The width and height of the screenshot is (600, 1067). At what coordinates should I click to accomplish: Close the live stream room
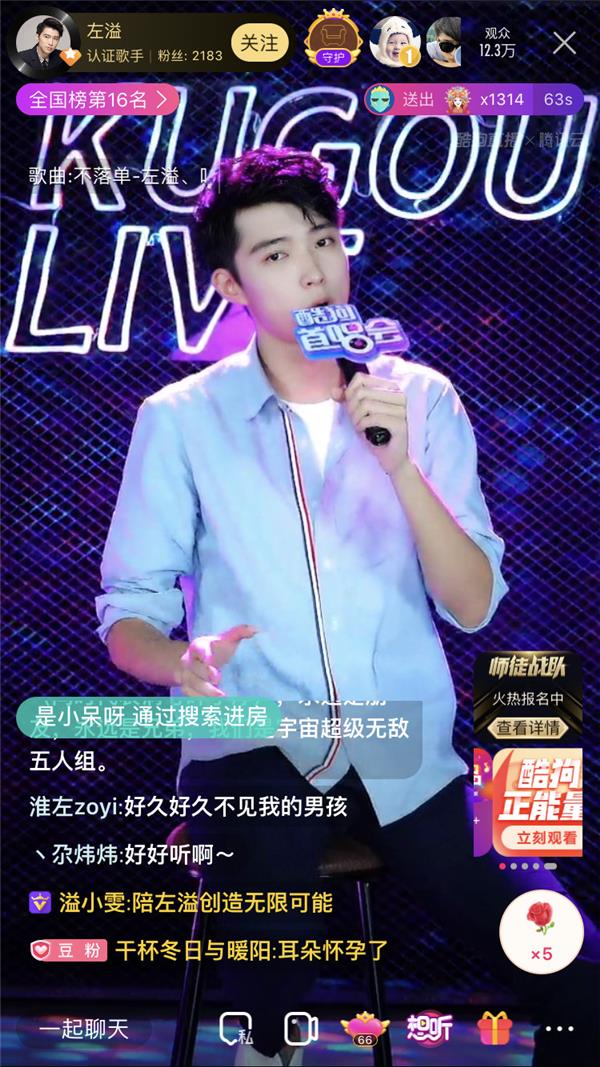point(565,42)
